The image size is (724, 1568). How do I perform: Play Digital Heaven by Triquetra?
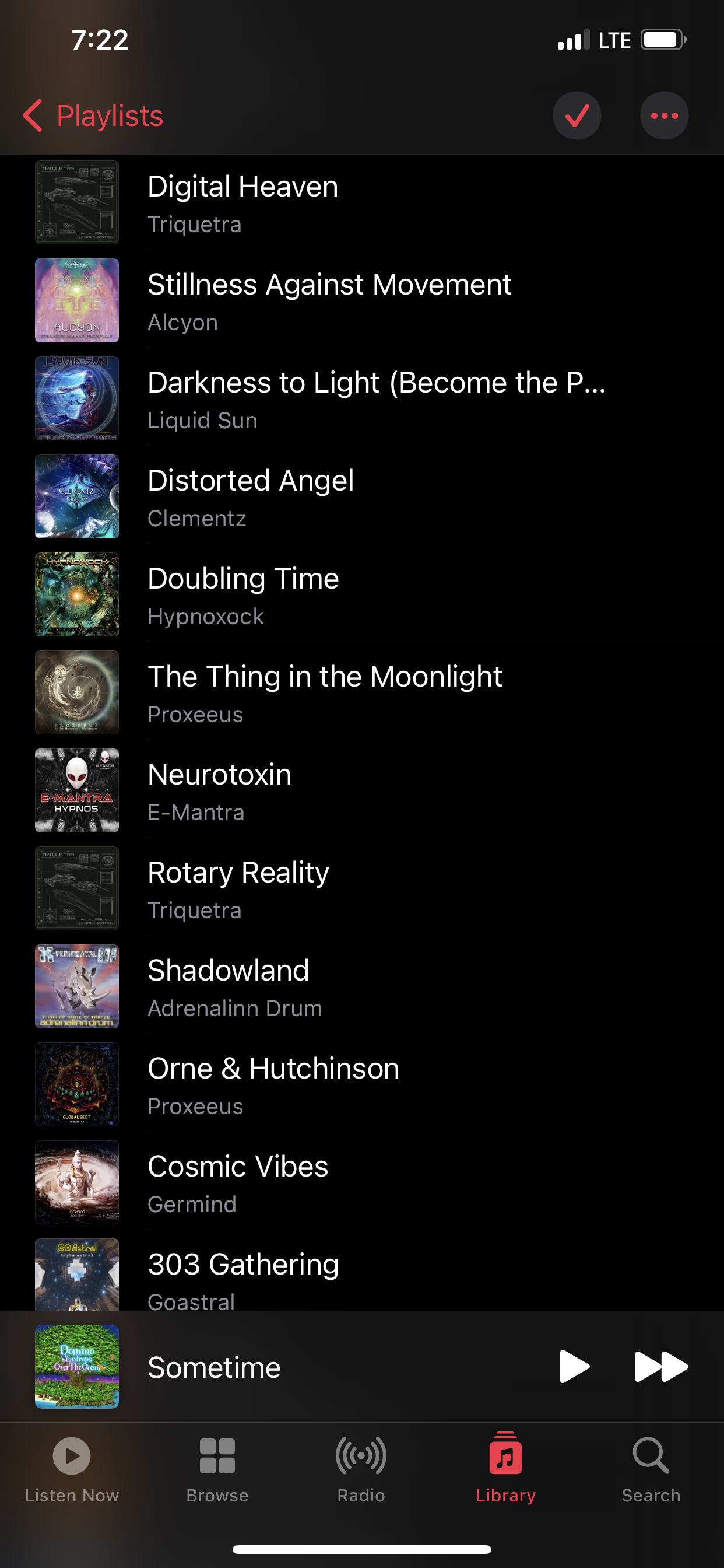point(365,202)
